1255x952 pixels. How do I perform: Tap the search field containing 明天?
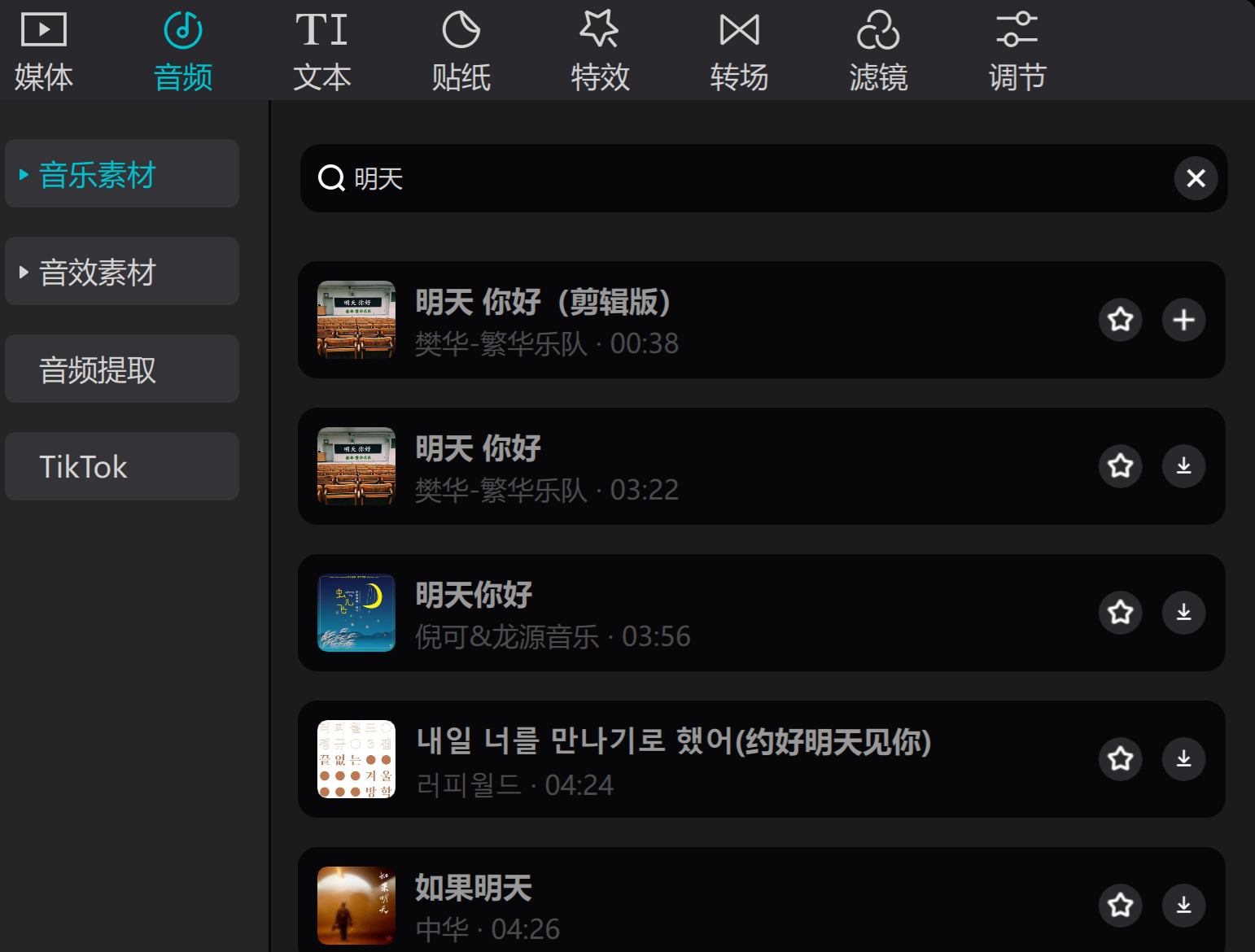click(x=732, y=178)
